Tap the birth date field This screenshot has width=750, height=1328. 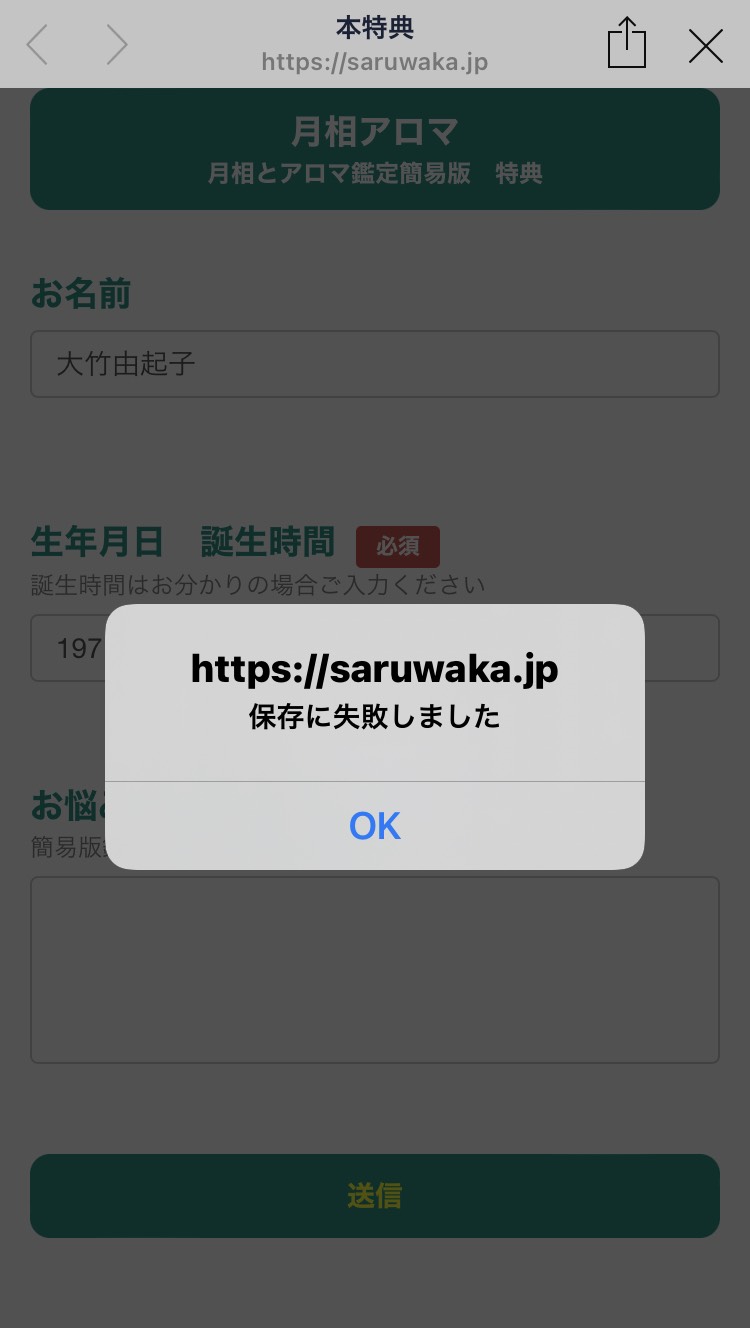(x=375, y=648)
